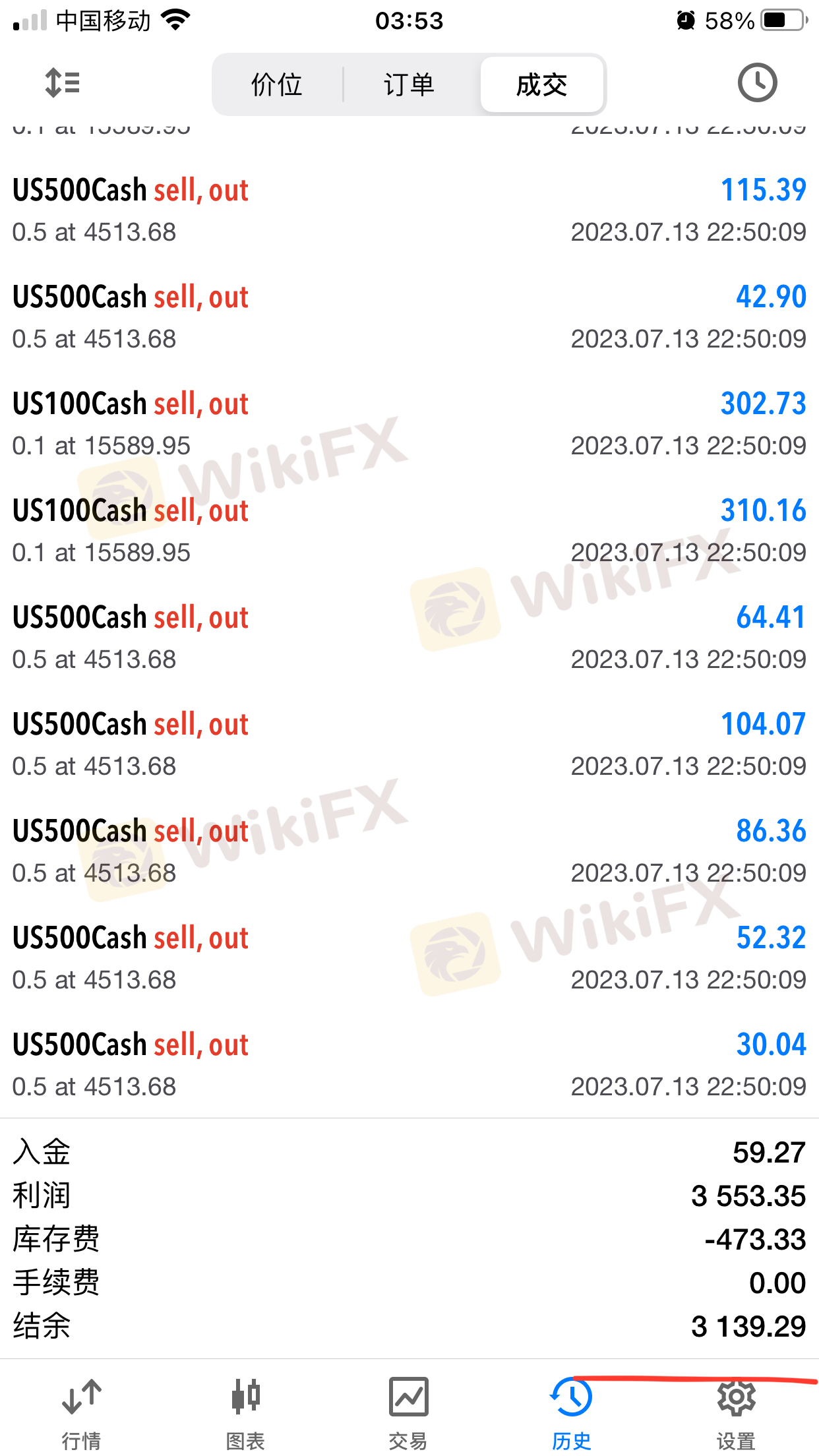Image resolution: width=819 pixels, height=1456 pixels.
Task: Open the US500Cash deal with profit 115.39
Action: (409, 210)
